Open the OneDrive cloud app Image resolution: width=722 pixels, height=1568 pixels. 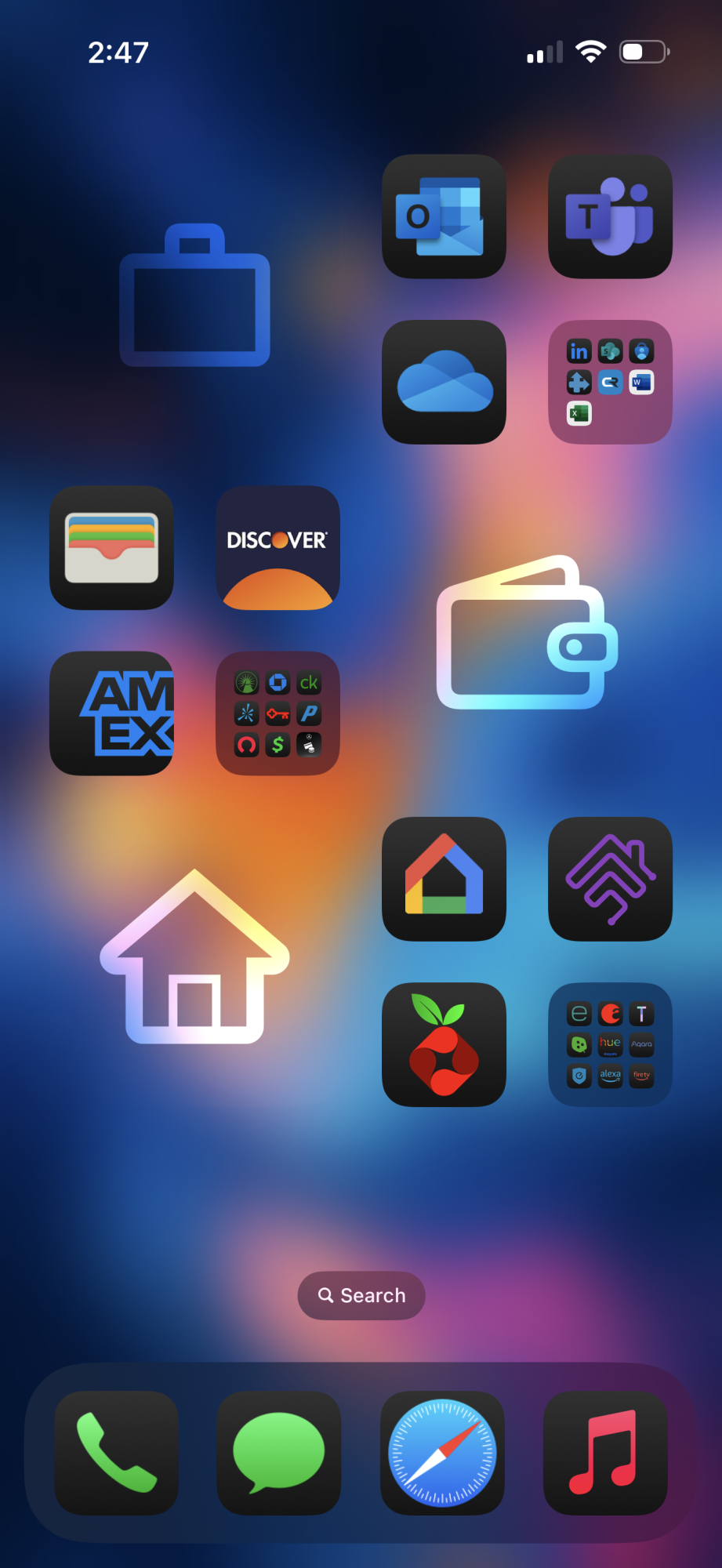(444, 382)
